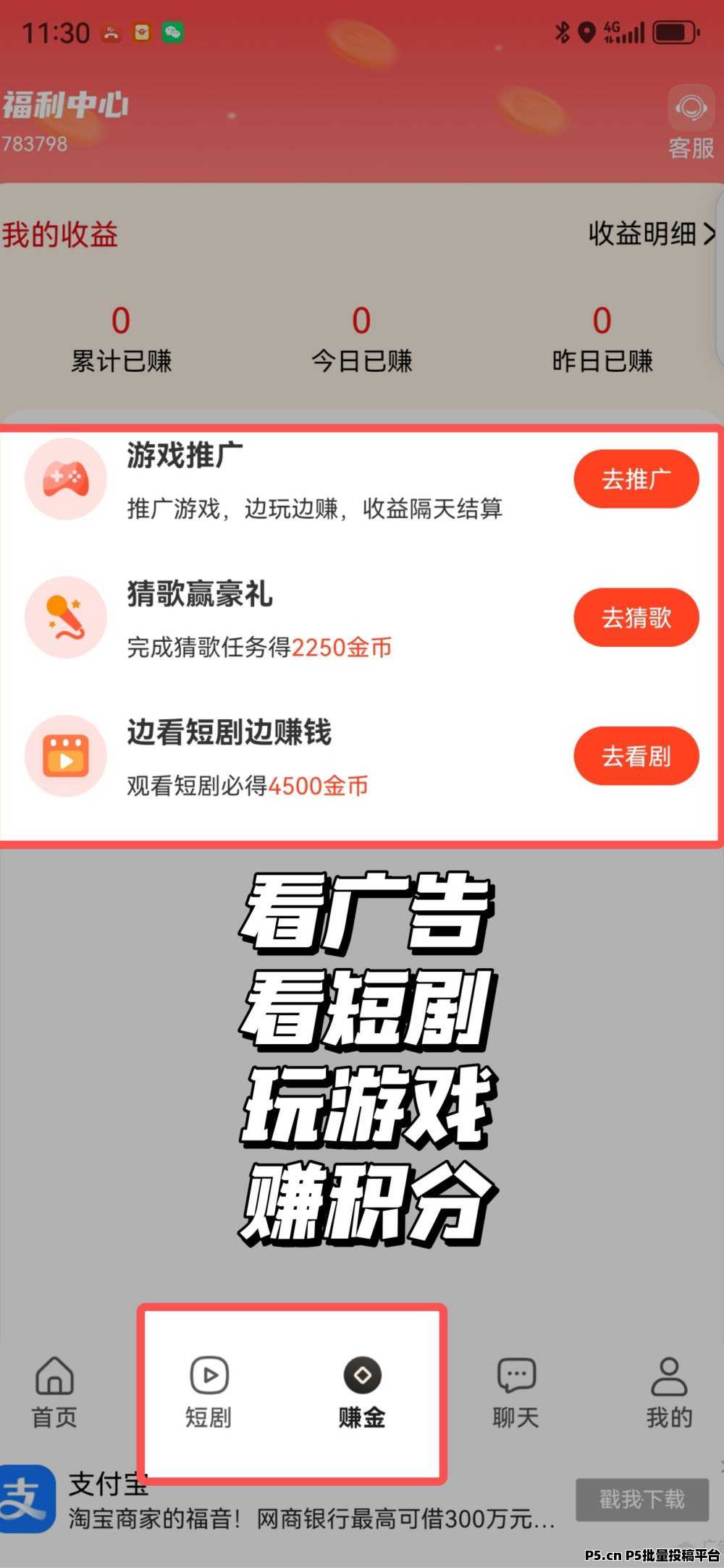View 收益明细 earnings details
This screenshot has width=724, height=1568.
(651, 234)
